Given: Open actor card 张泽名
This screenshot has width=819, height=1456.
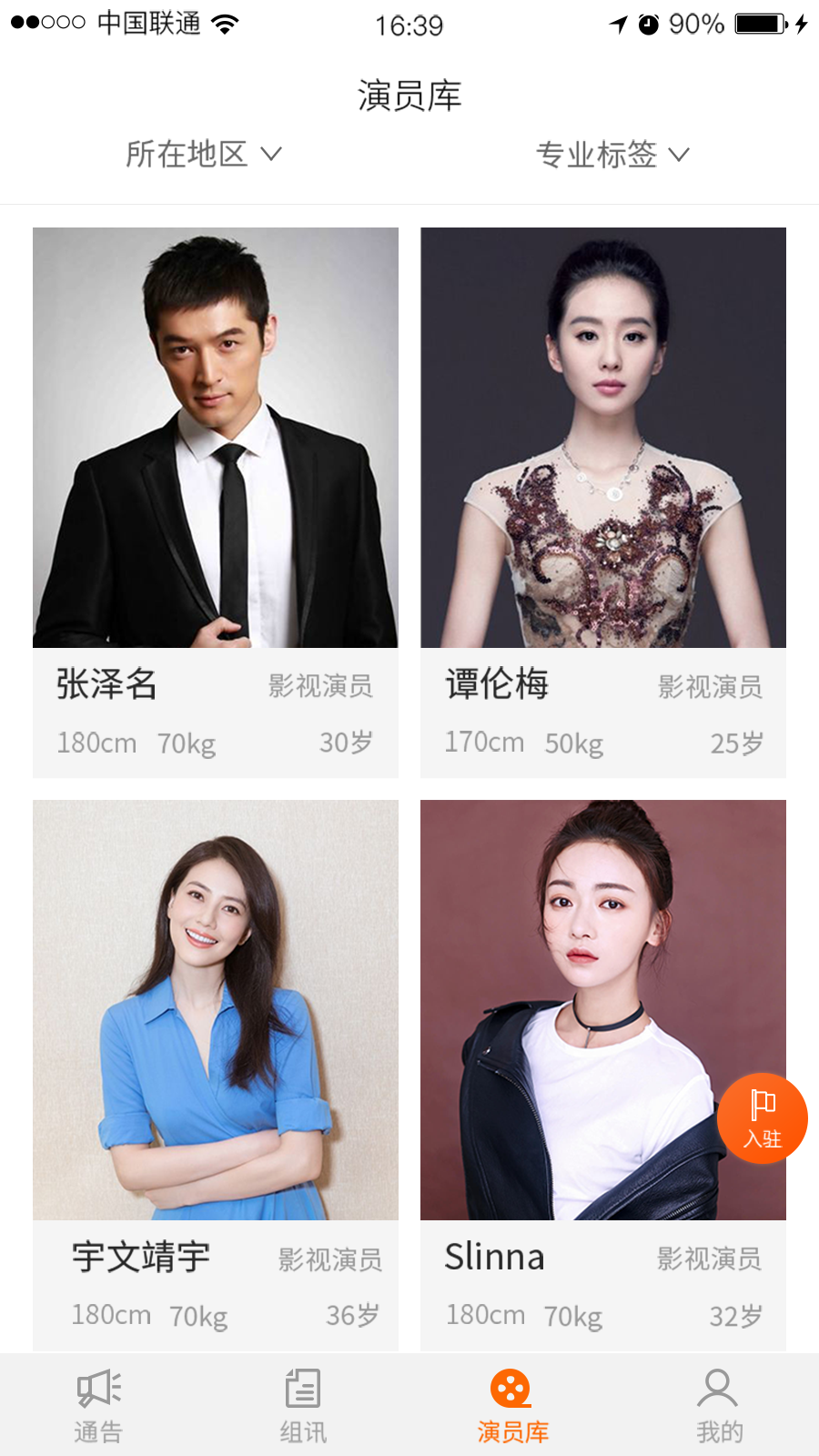Looking at the screenshot, I should pos(216,501).
